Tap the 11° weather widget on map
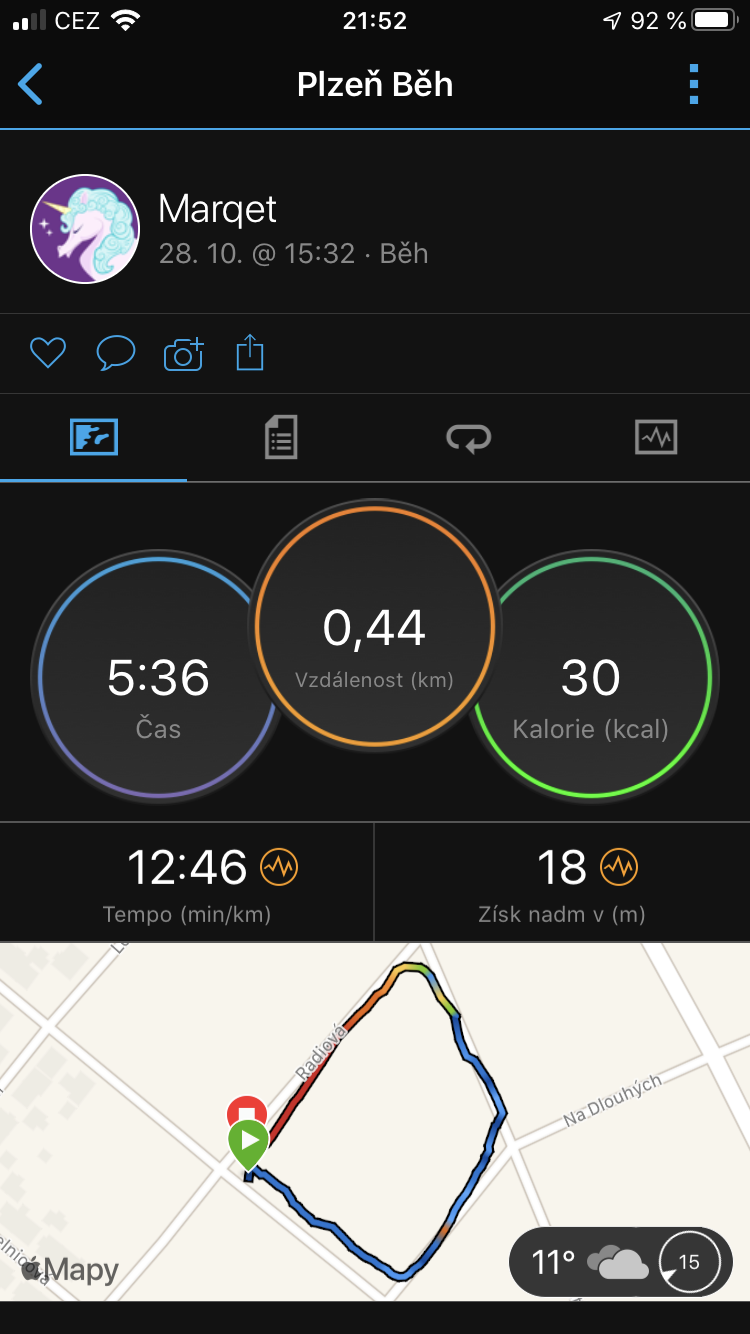 (620, 1262)
